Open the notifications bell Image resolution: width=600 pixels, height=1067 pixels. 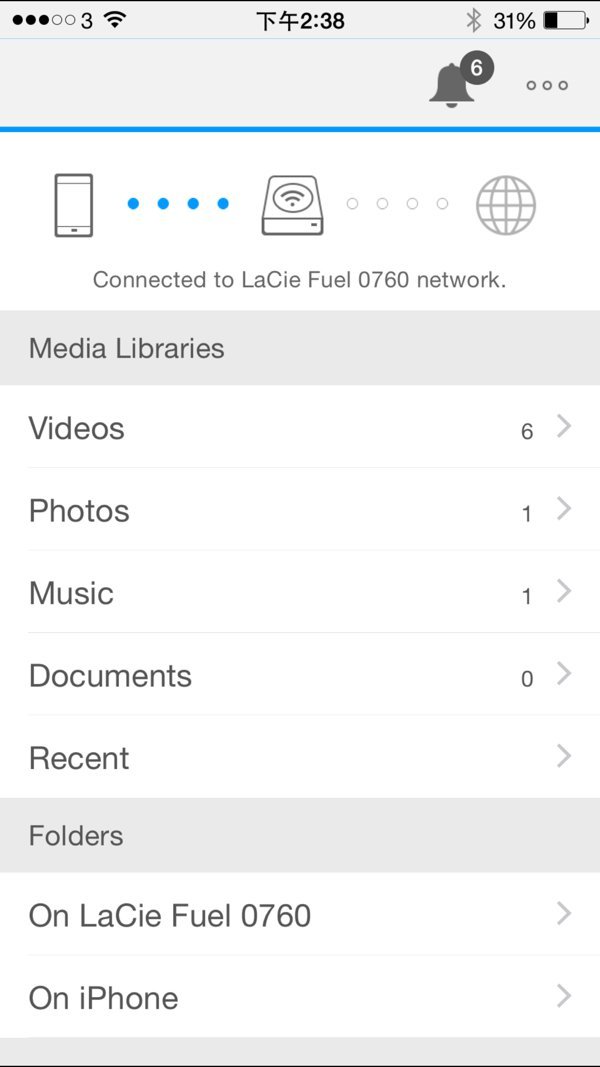(453, 85)
